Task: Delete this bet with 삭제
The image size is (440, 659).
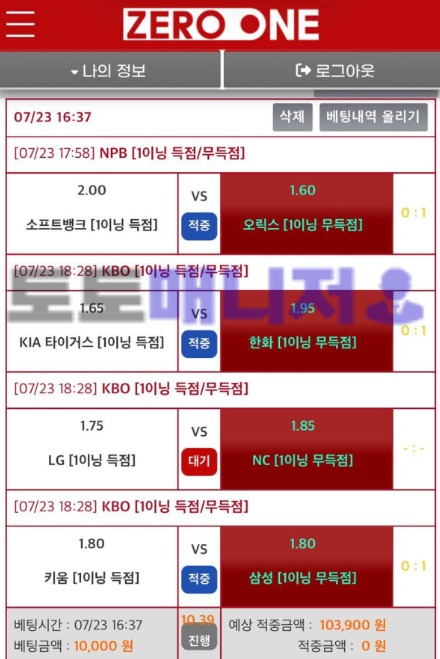Action: click(x=292, y=117)
